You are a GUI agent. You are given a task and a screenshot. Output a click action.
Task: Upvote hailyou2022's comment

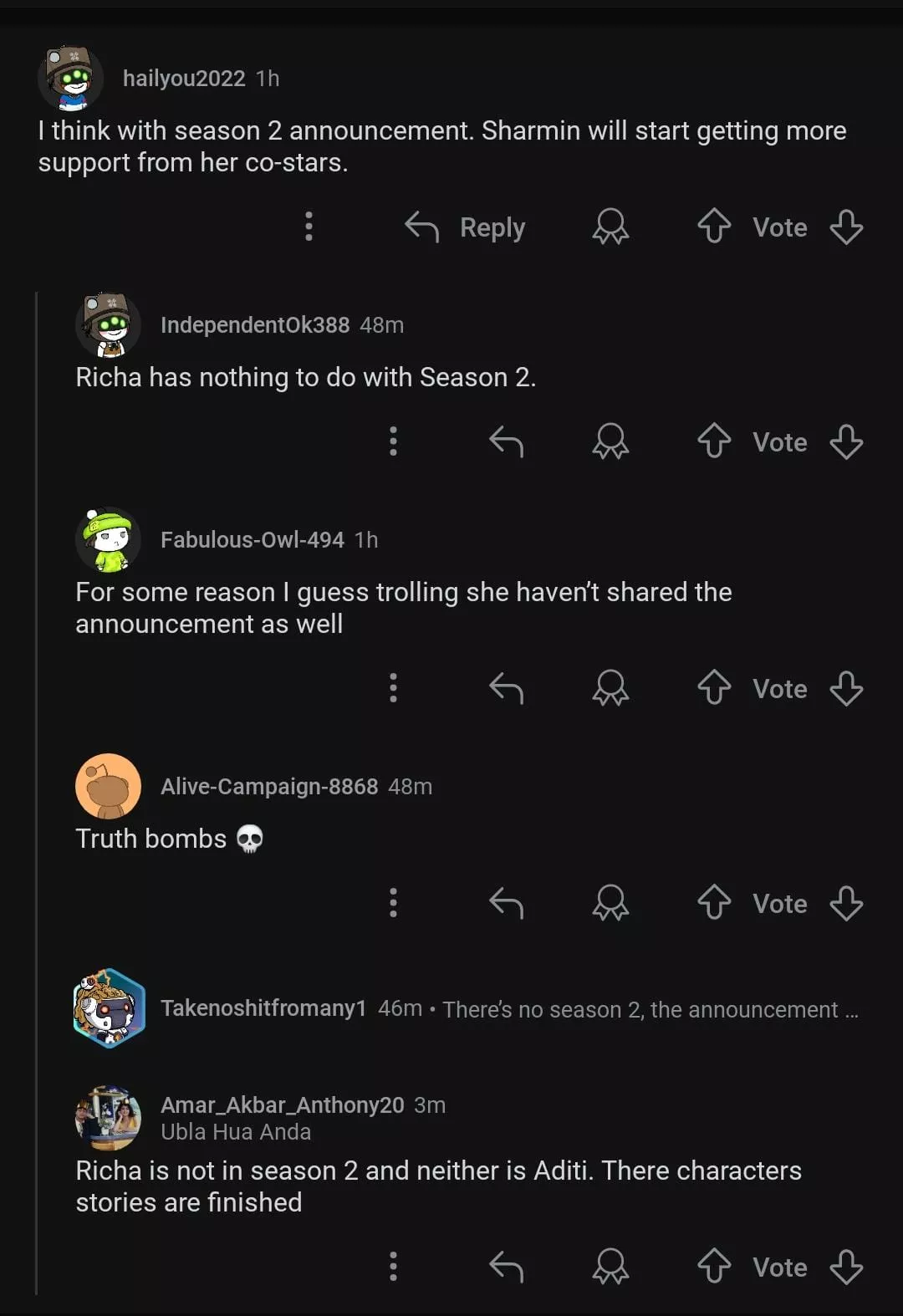pyautogui.click(x=714, y=227)
